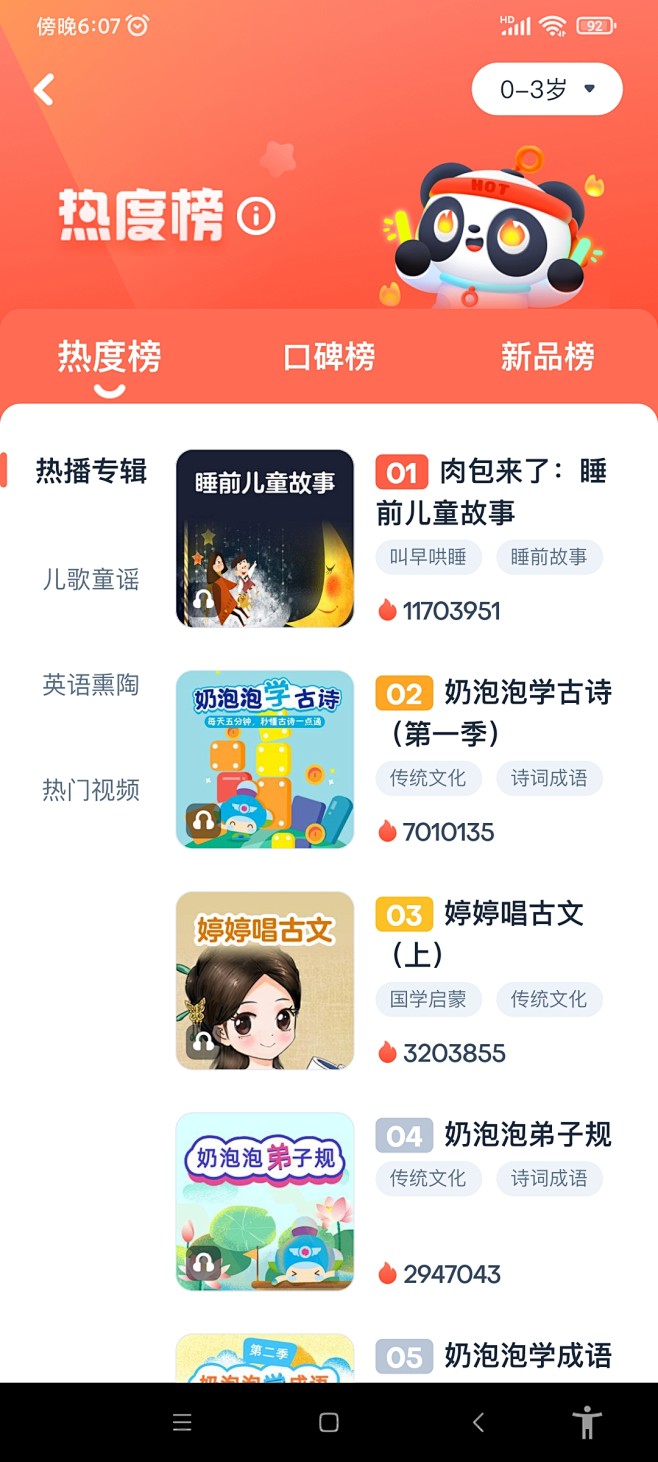Select the 儿歌童谣 category
Screen dimensions: 658x1462
(91, 579)
